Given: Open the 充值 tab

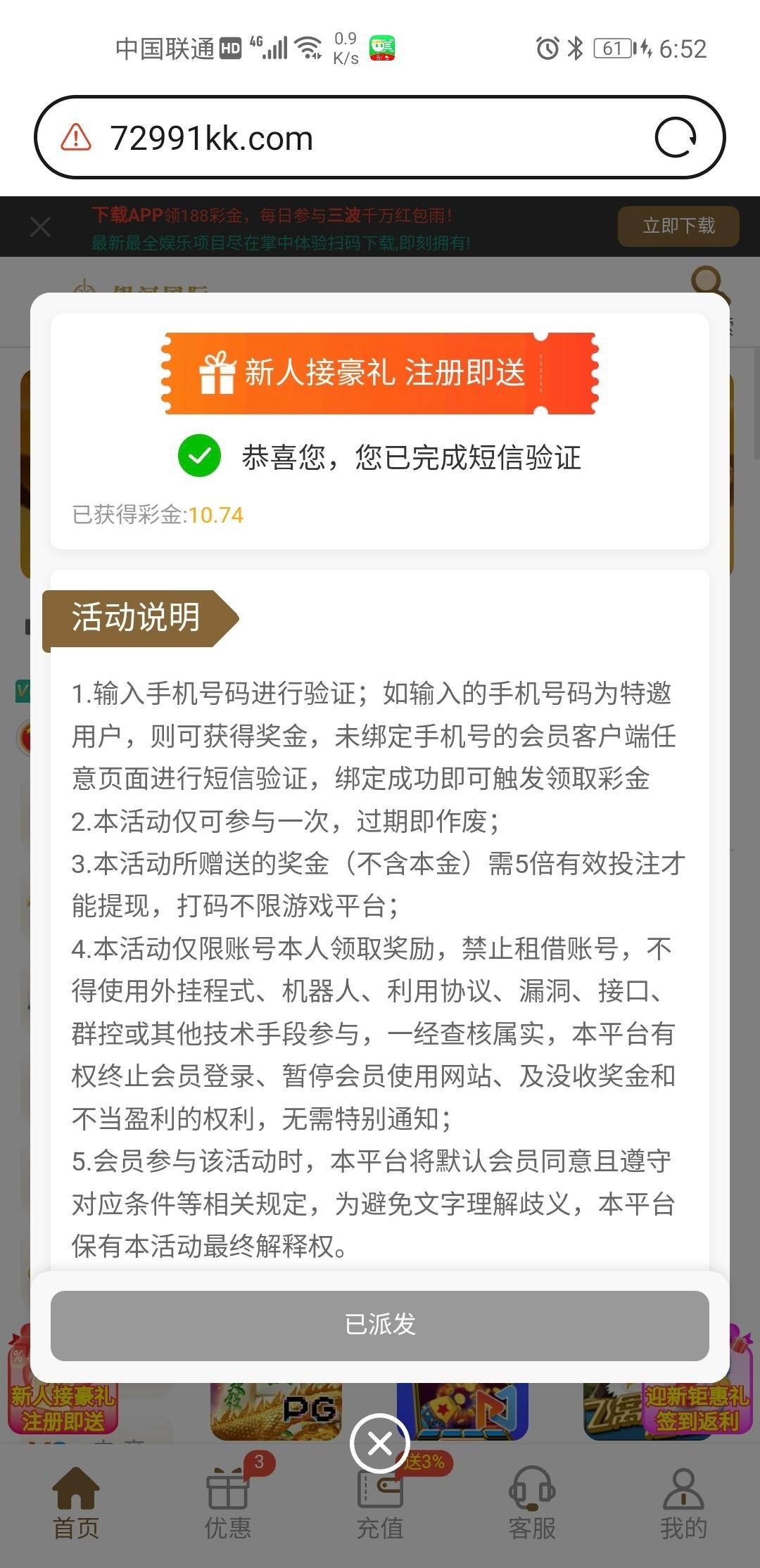Looking at the screenshot, I should 380,1503.
